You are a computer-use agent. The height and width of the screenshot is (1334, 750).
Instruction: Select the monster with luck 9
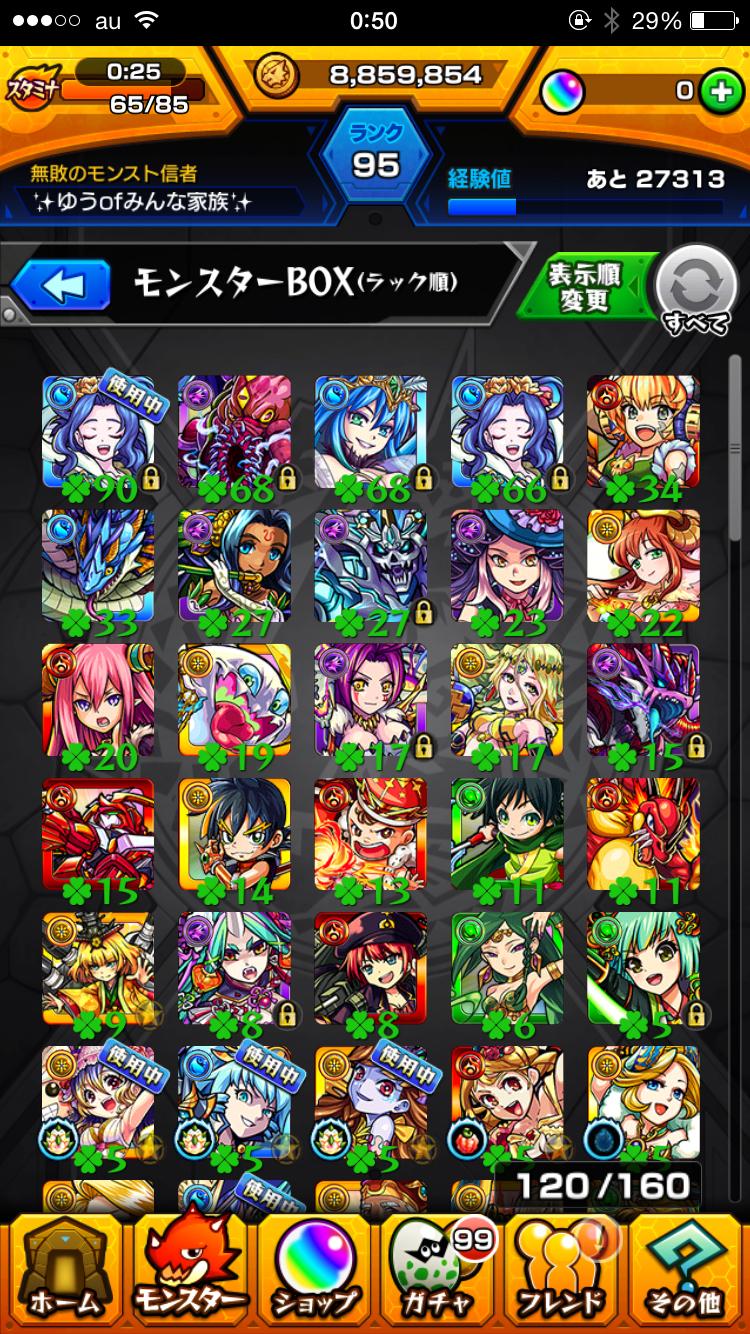click(98, 968)
